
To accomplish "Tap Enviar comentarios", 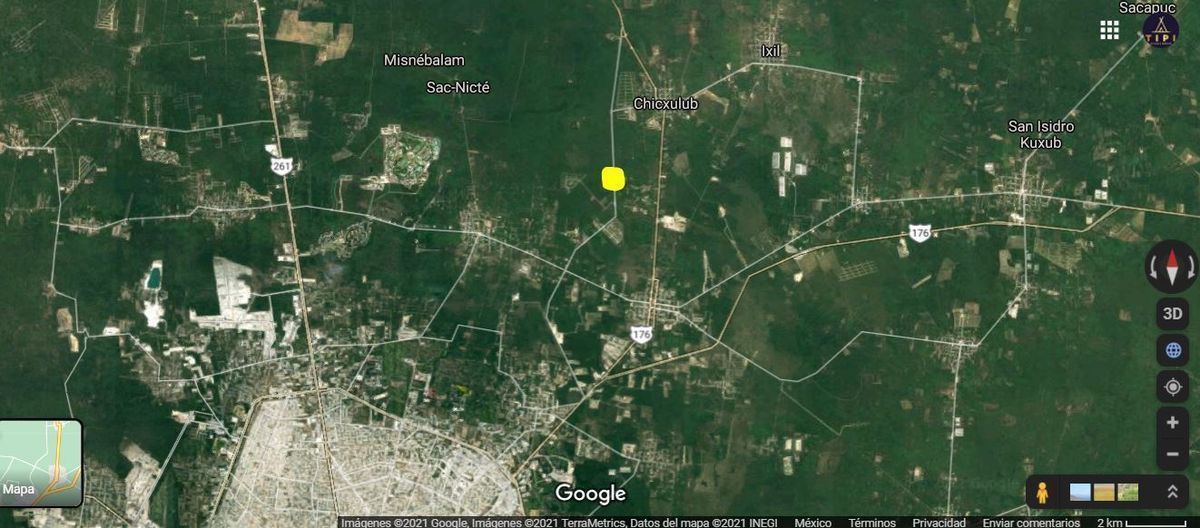I will (1031, 522).
